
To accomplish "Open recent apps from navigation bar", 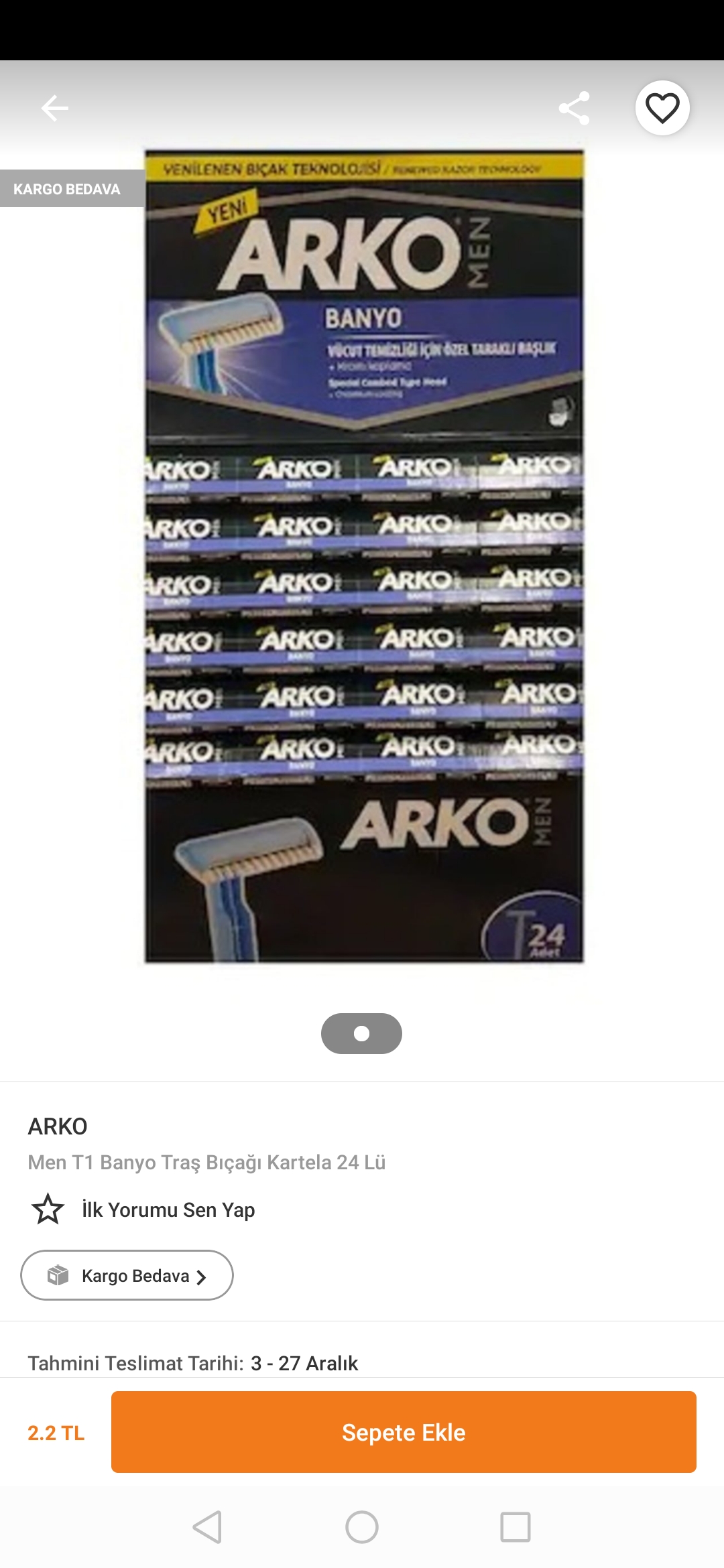I will pos(516,1527).
